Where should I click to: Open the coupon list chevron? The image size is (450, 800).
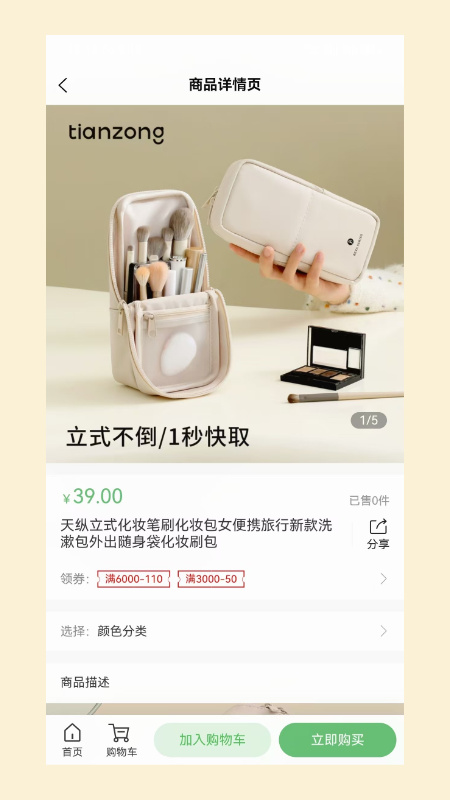pyautogui.click(x=384, y=579)
